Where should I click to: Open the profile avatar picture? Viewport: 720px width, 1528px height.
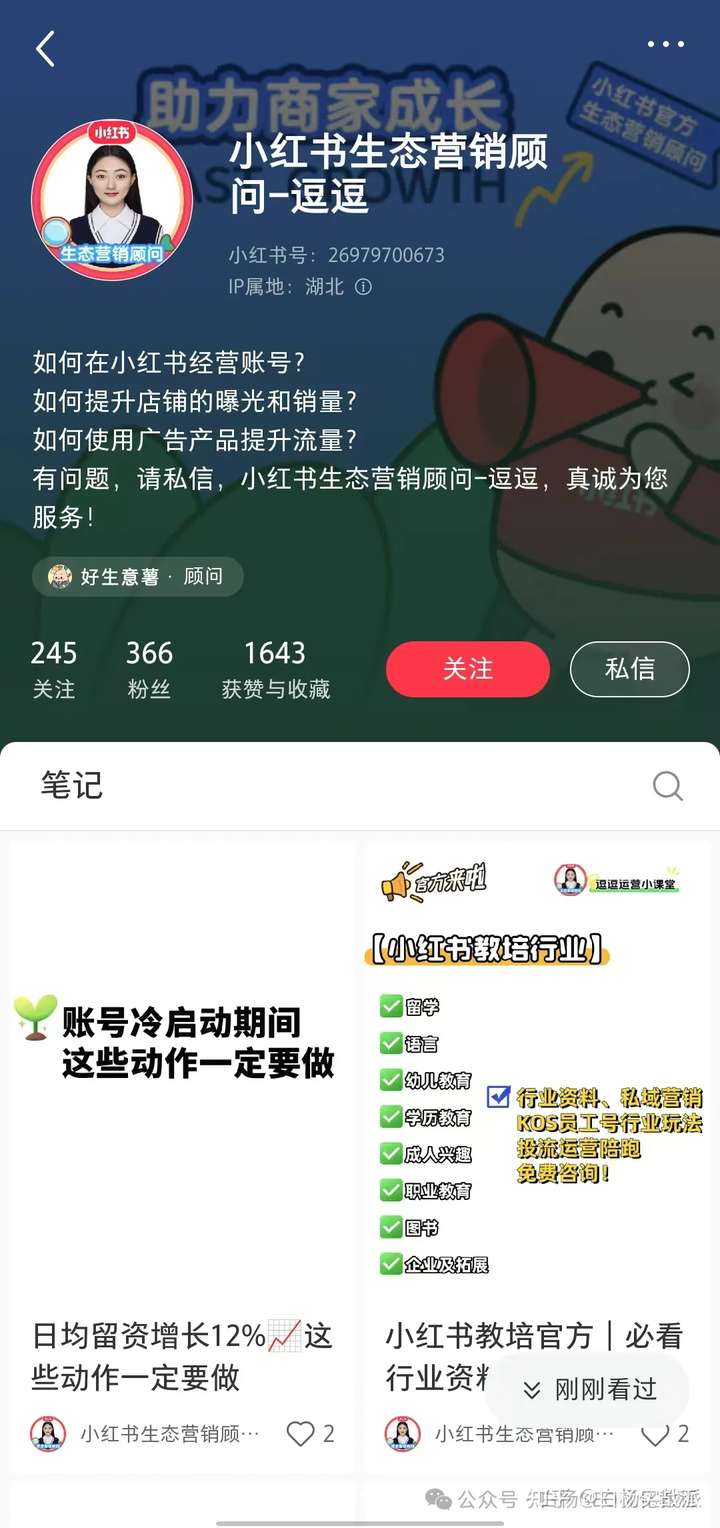click(x=112, y=199)
